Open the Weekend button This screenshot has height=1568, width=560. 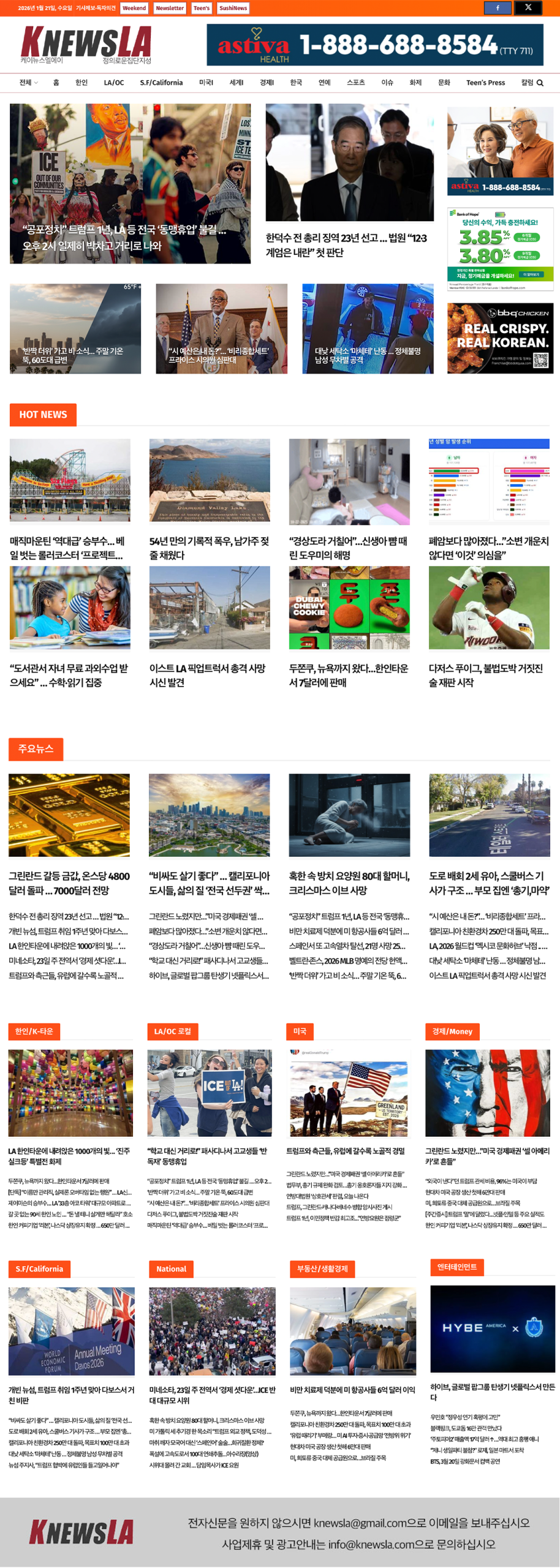134,8
